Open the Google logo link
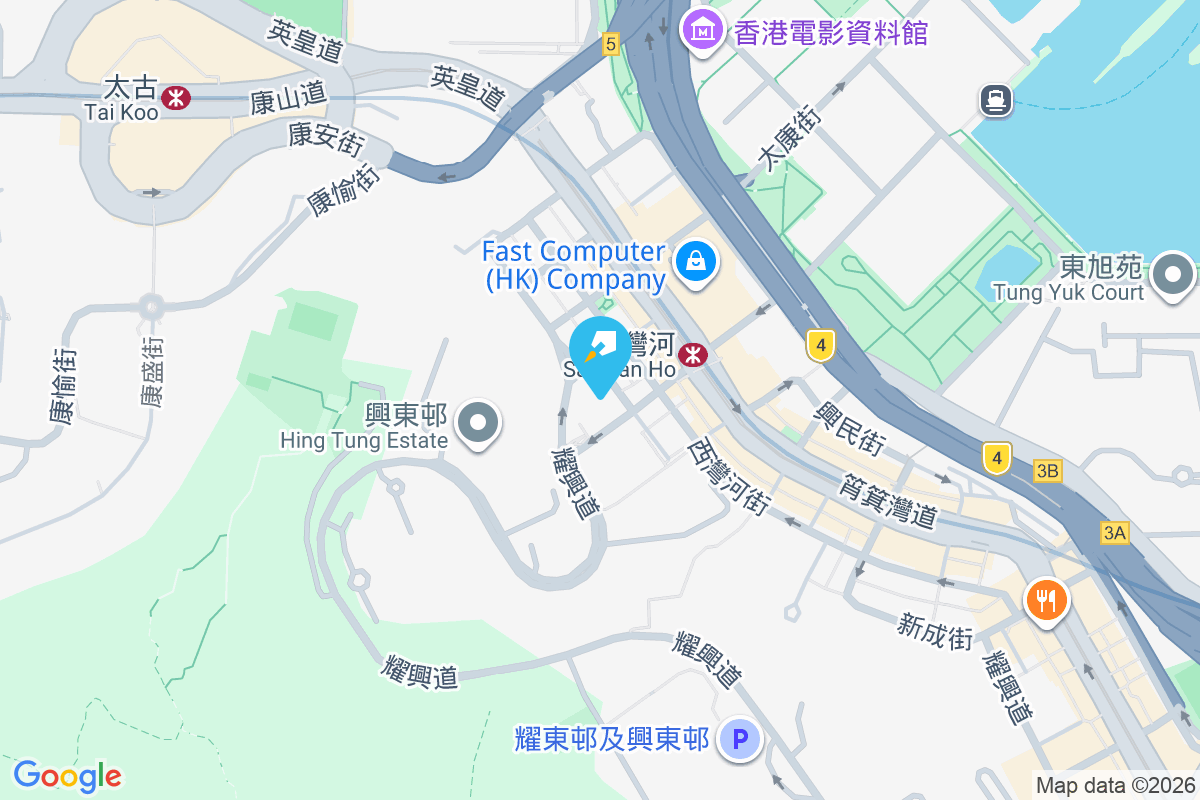Viewport: 1200px width, 800px height. tap(68, 776)
